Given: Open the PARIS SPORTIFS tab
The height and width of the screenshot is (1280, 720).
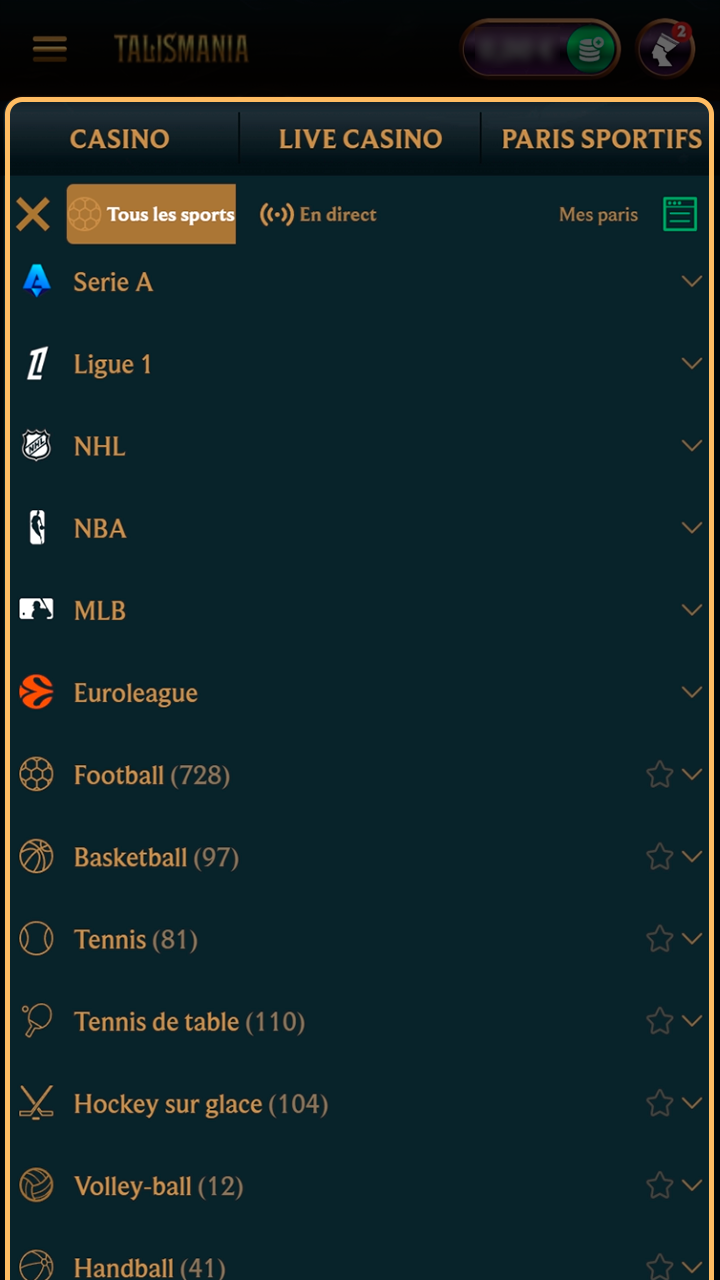Looking at the screenshot, I should (599, 138).
